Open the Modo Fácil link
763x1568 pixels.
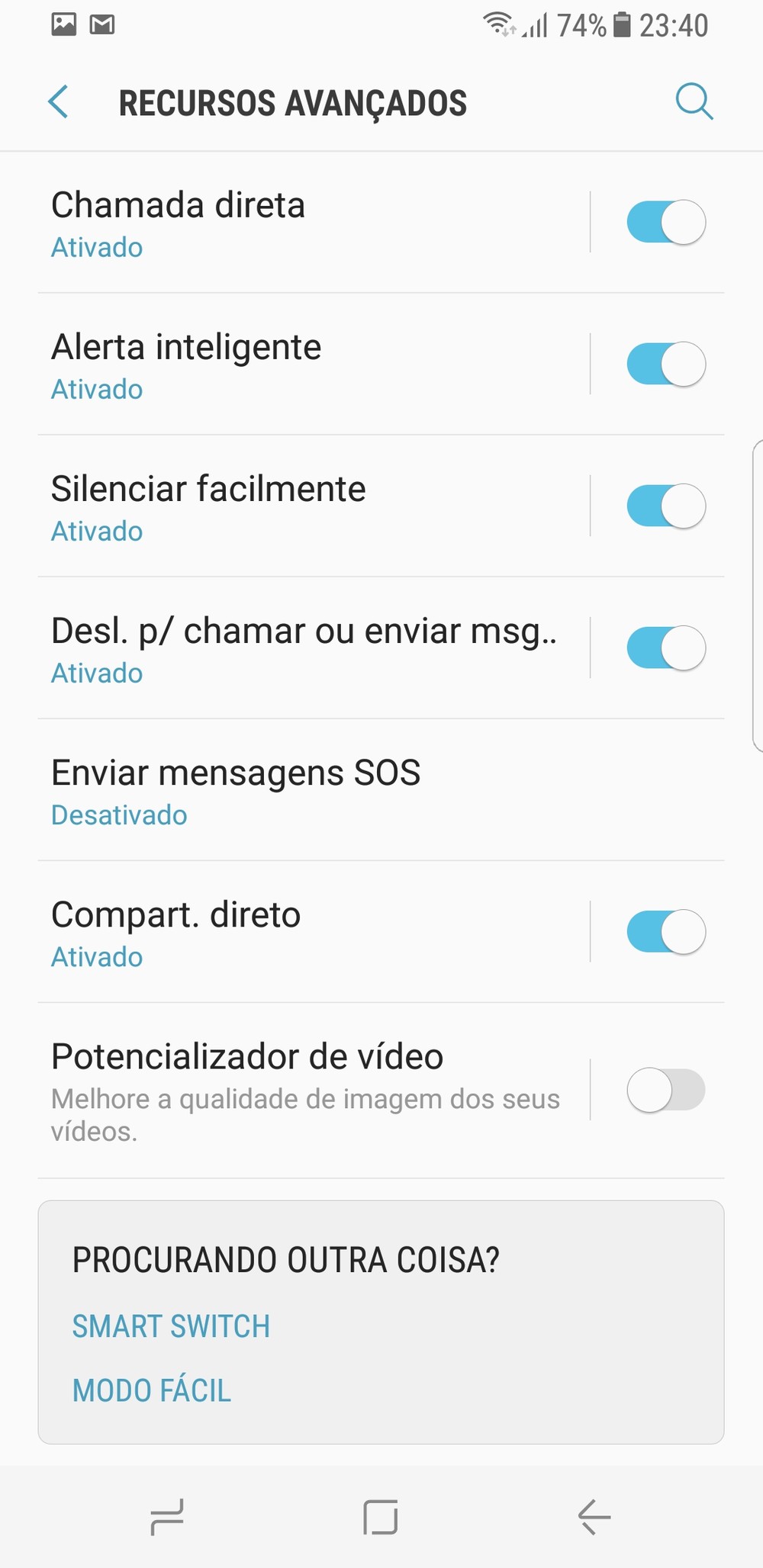(151, 1390)
